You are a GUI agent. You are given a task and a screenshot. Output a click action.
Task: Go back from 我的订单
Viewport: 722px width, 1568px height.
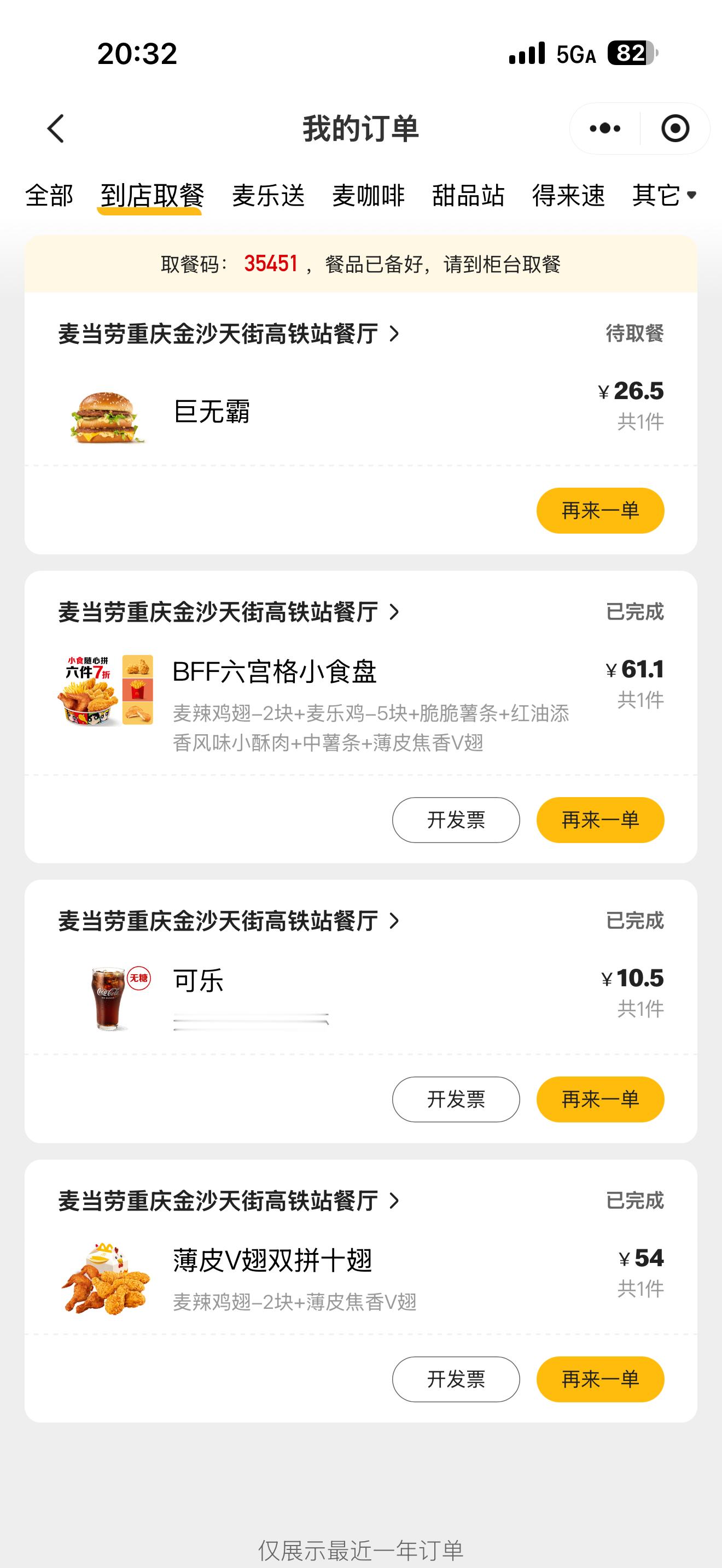(x=55, y=128)
